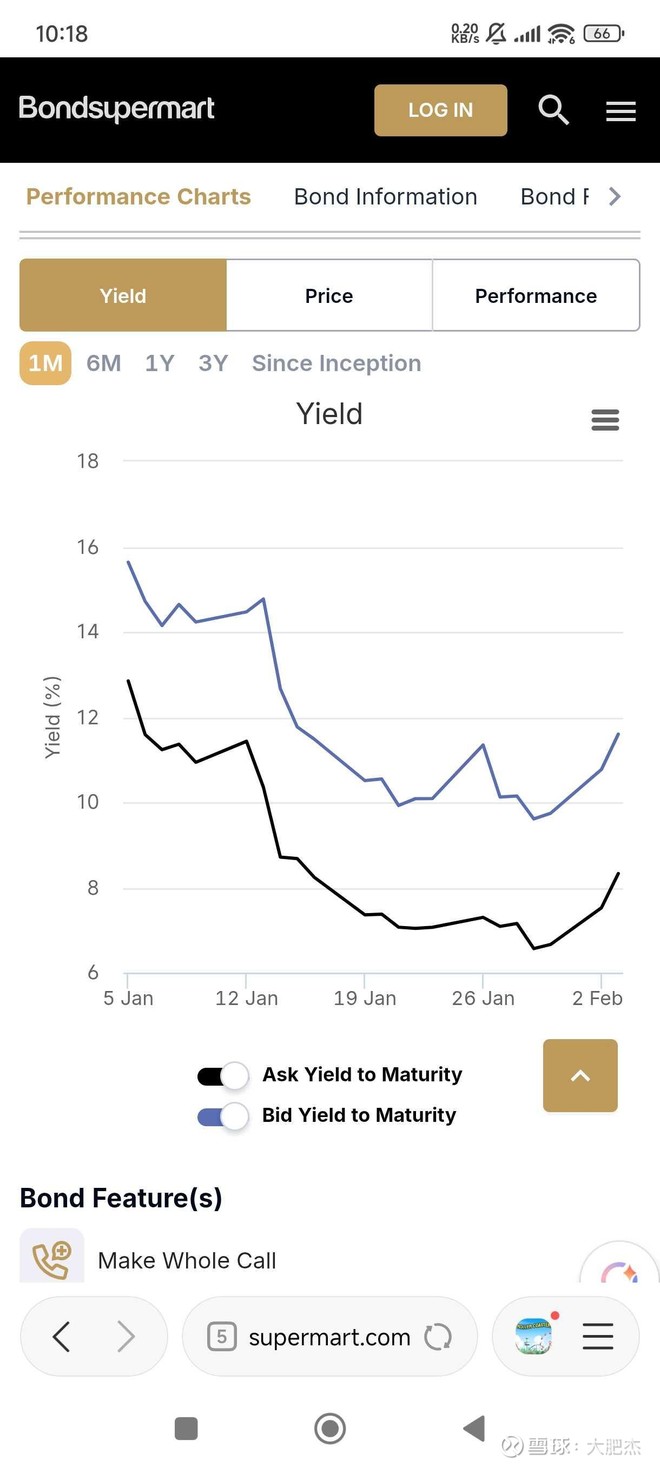Switch to the Performance chart
Viewport: 660px width, 1467px height.
[535, 296]
